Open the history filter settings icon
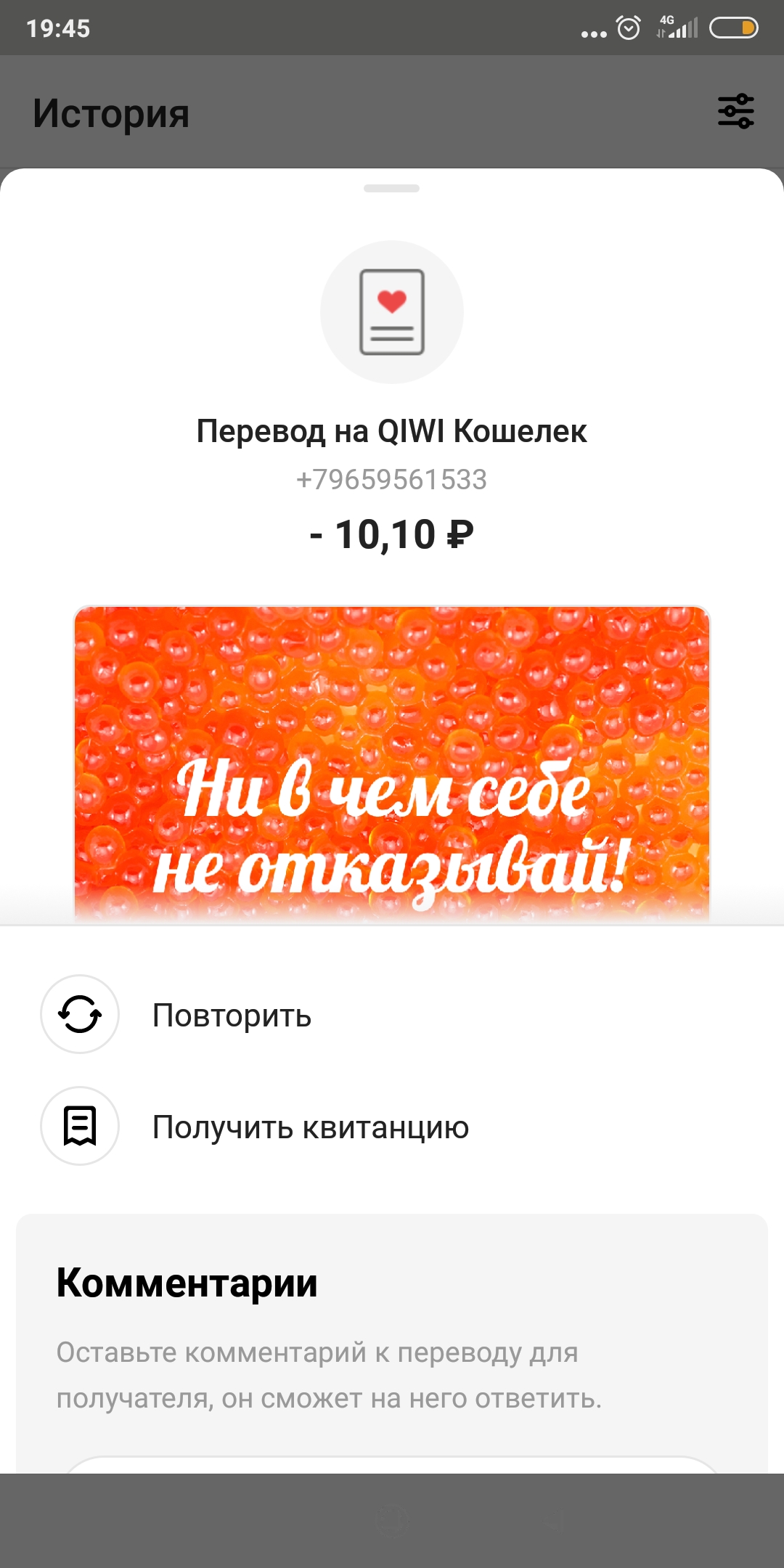Viewport: 784px width, 1568px height. [x=735, y=111]
